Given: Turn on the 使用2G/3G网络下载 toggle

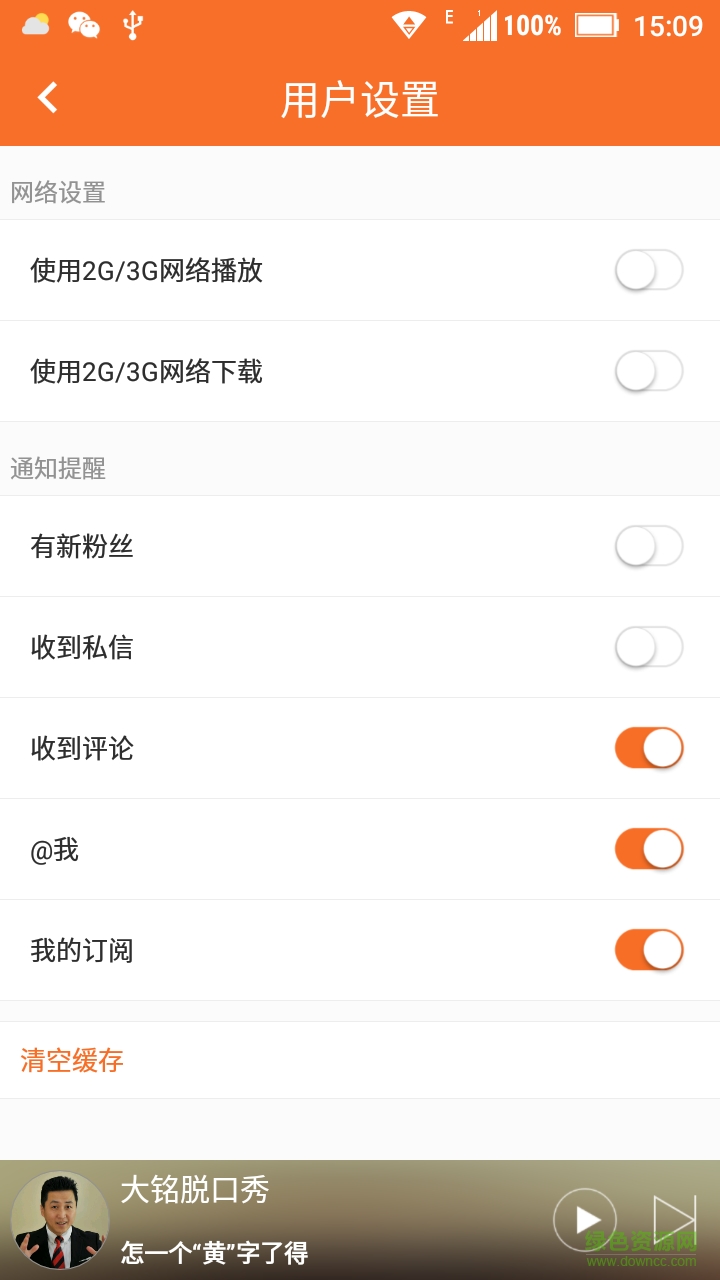Looking at the screenshot, I should coord(647,371).
